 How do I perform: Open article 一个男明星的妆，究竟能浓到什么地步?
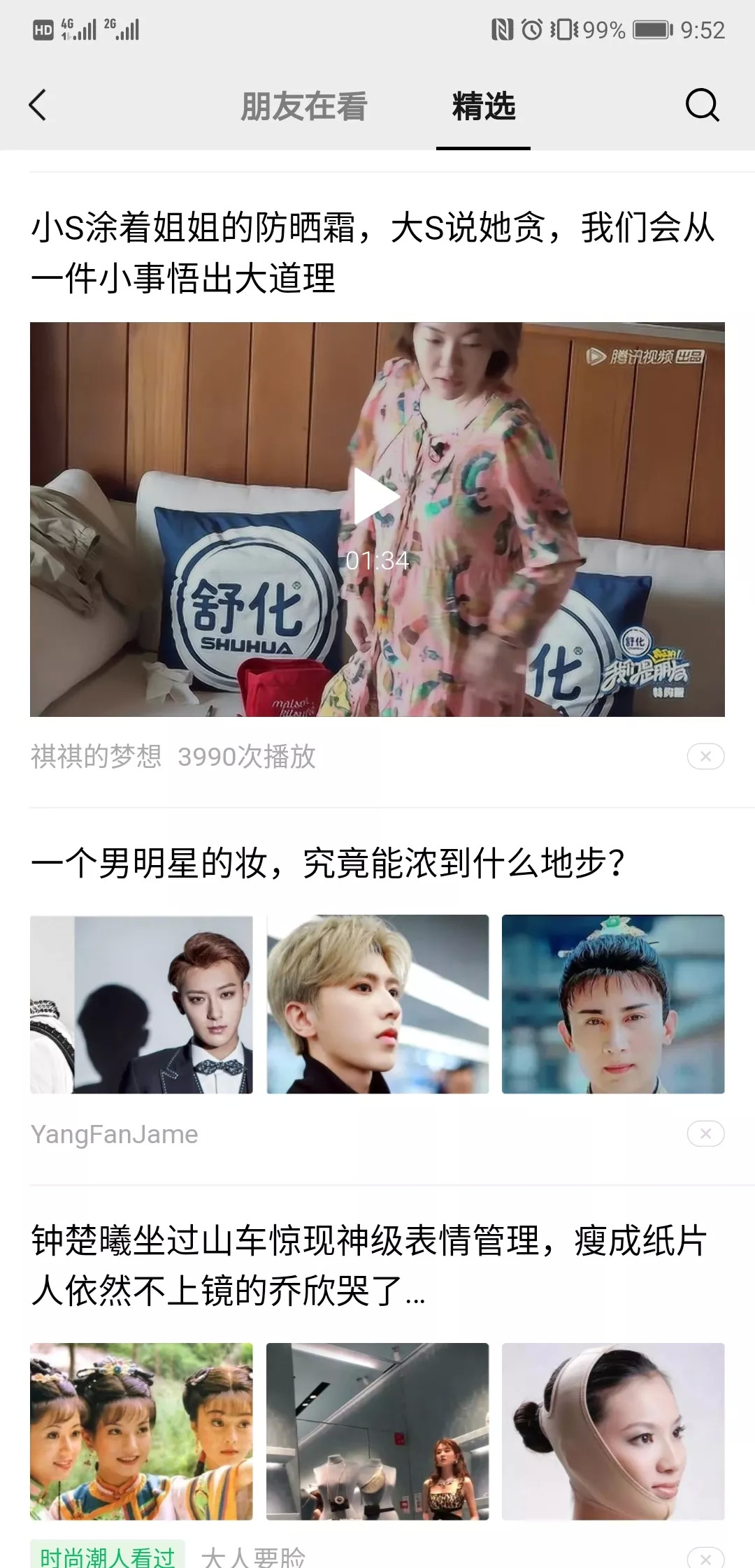[x=329, y=864]
